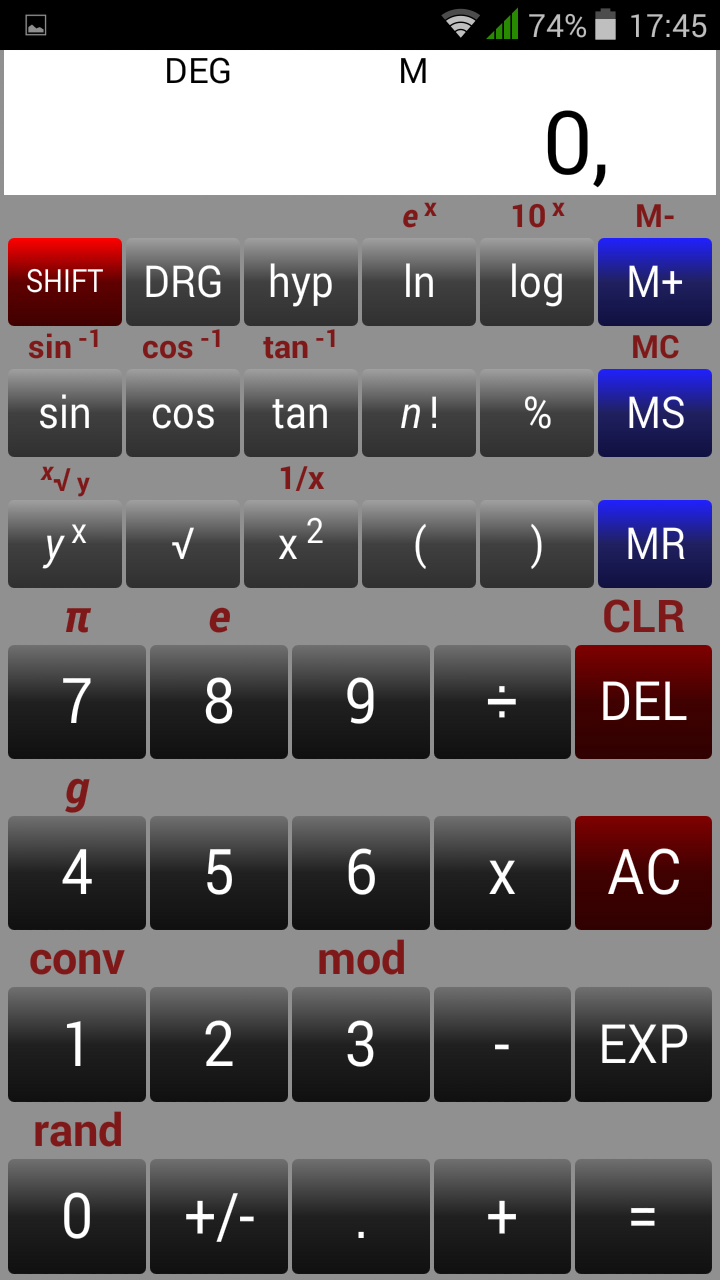Image resolution: width=720 pixels, height=1280 pixels.
Task: Compute factorial with n! key
Action: [x=419, y=413]
